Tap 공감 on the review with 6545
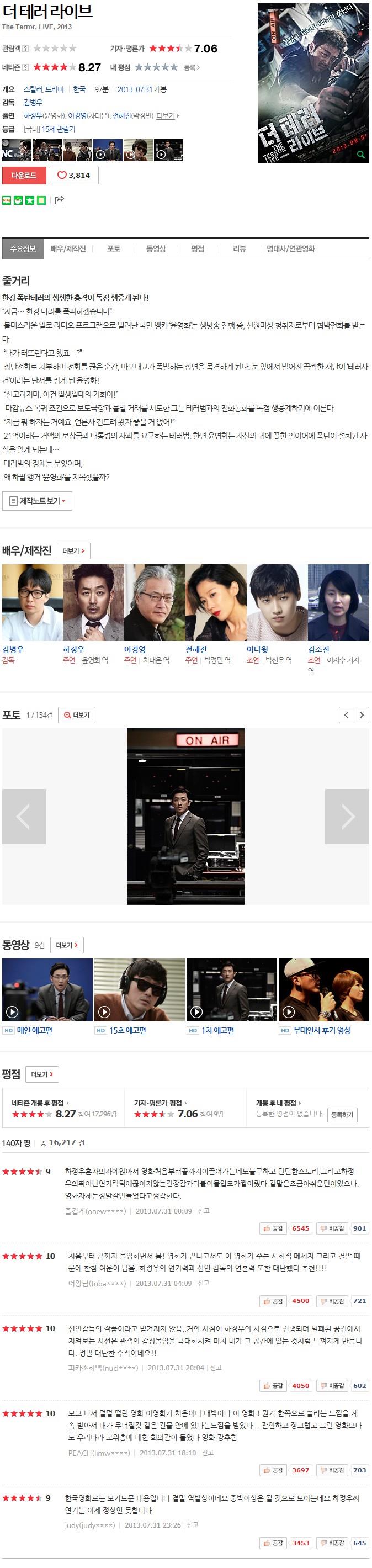372x1568 pixels. coord(273,1228)
